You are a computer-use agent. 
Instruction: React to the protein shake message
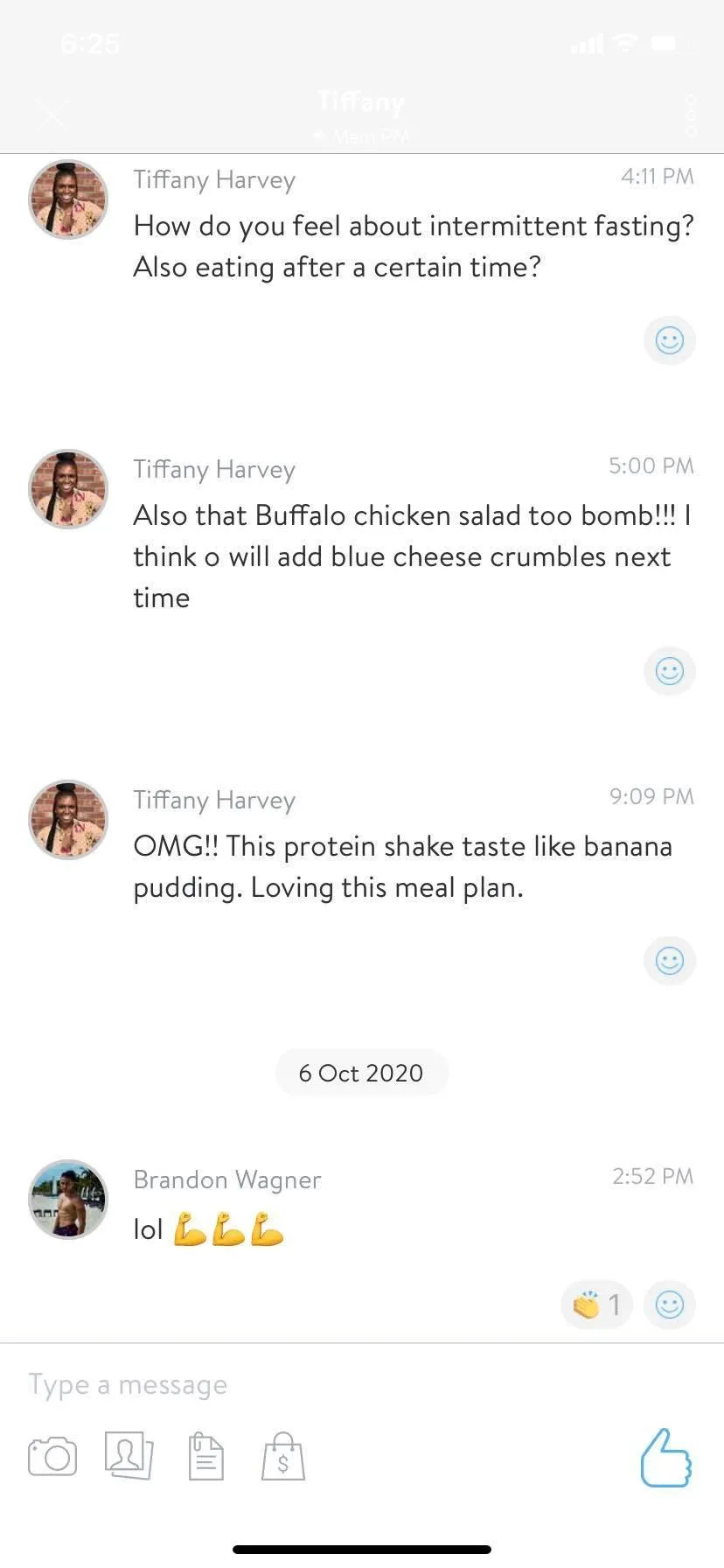[x=670, y=961]
